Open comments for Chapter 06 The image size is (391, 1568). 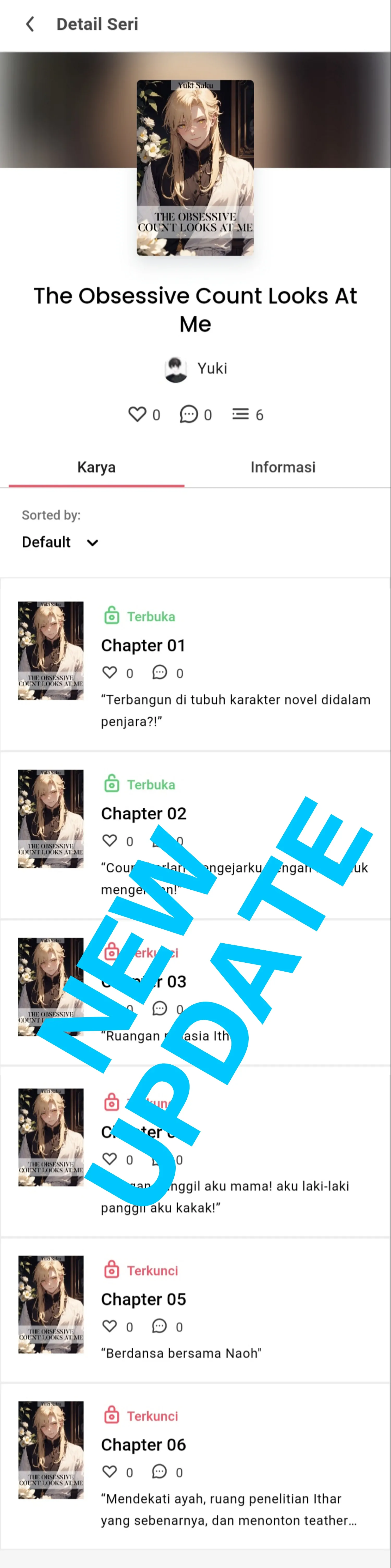click(x=159, y=1472)
